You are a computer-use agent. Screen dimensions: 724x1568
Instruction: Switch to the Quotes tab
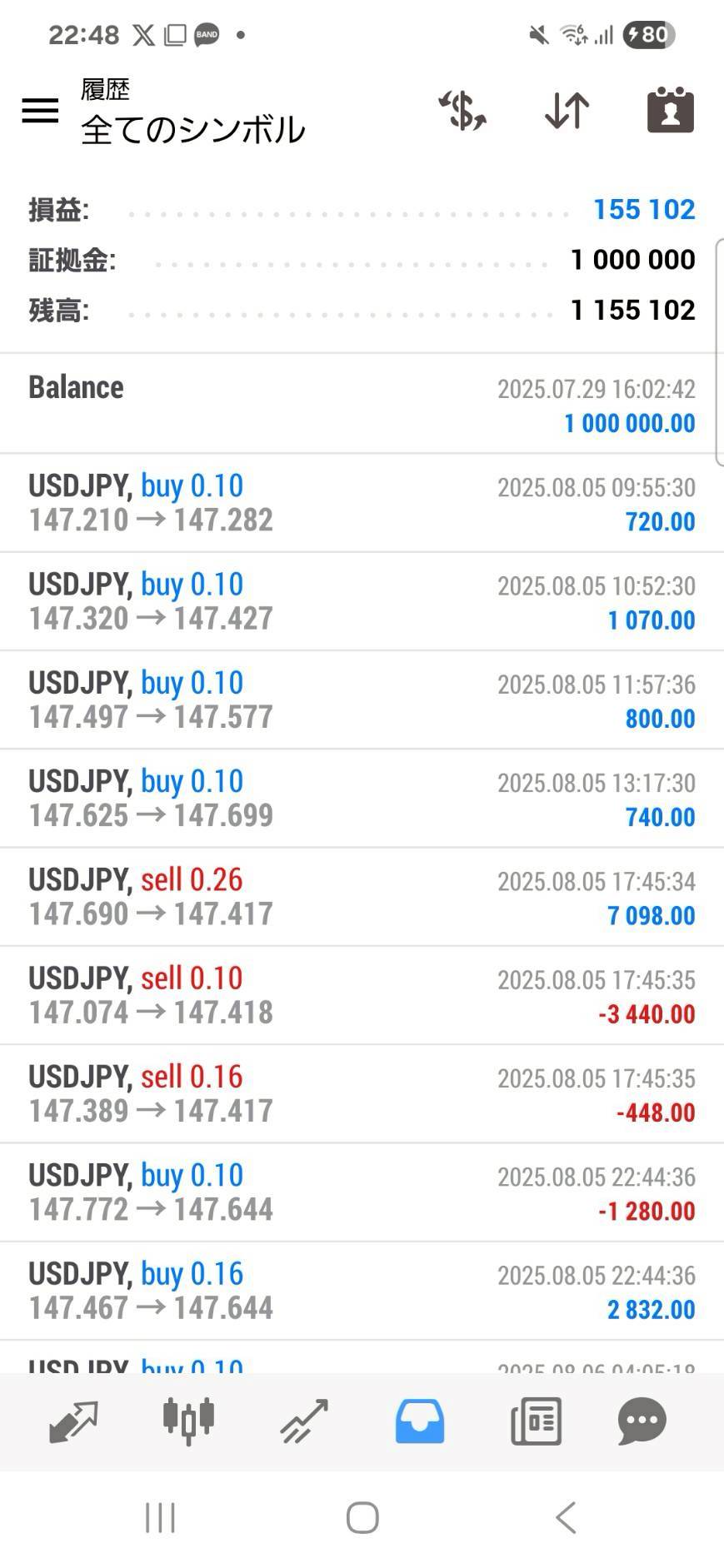pyautogui.click(x=73, y=1421)
